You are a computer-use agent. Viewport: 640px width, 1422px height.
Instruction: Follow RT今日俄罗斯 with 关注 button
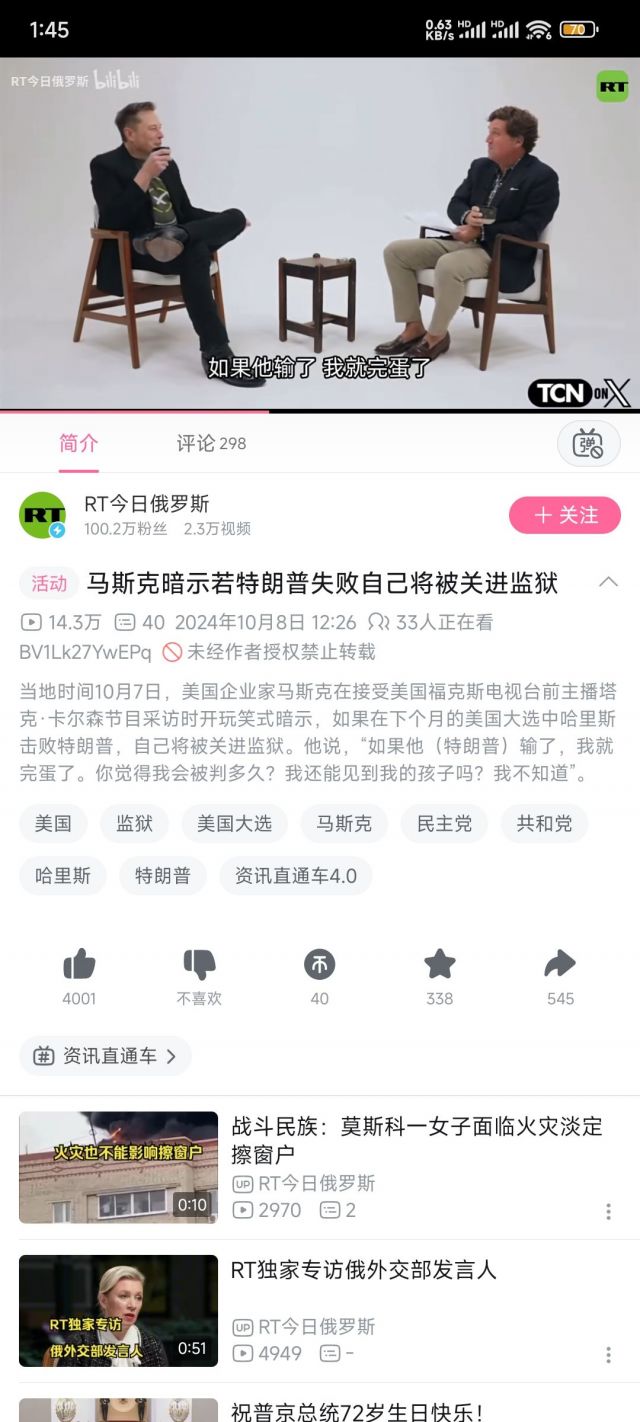pos(565,515)
